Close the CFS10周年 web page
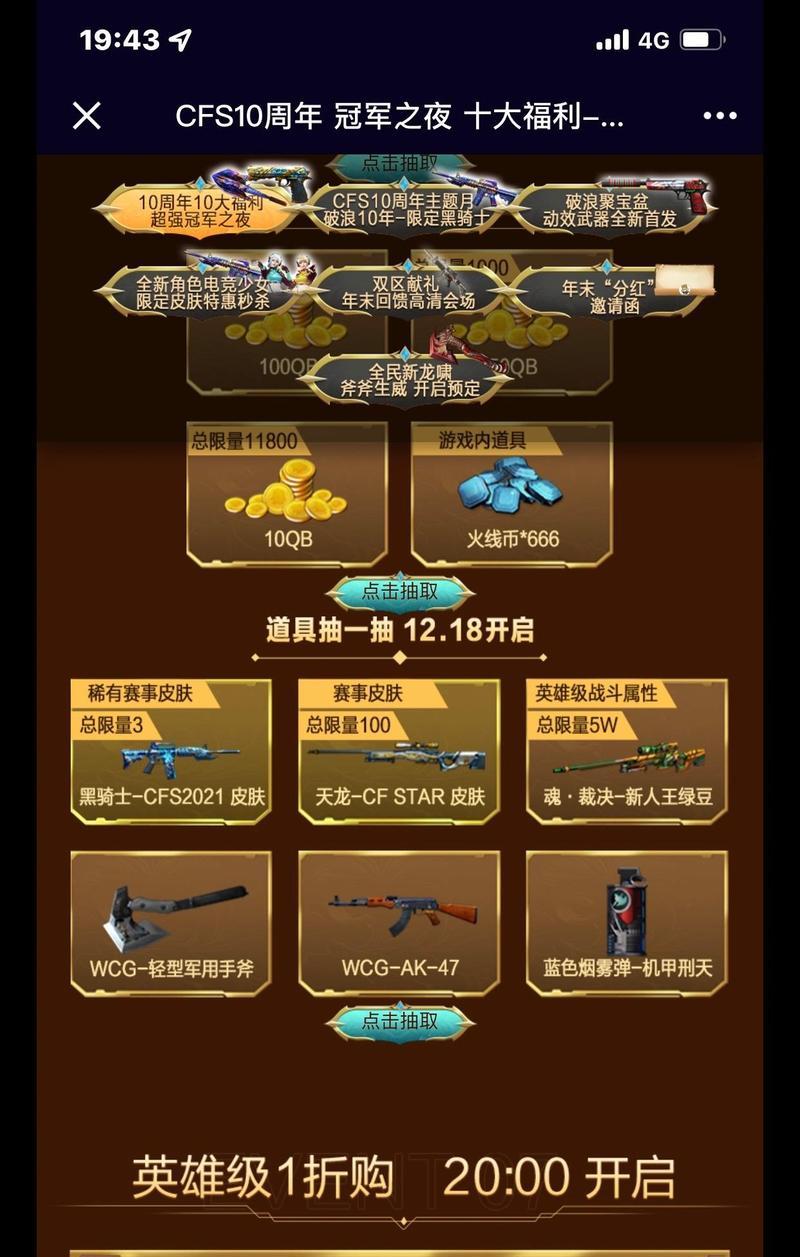Viewport: 800px width, 1257px height. (87, 116)
